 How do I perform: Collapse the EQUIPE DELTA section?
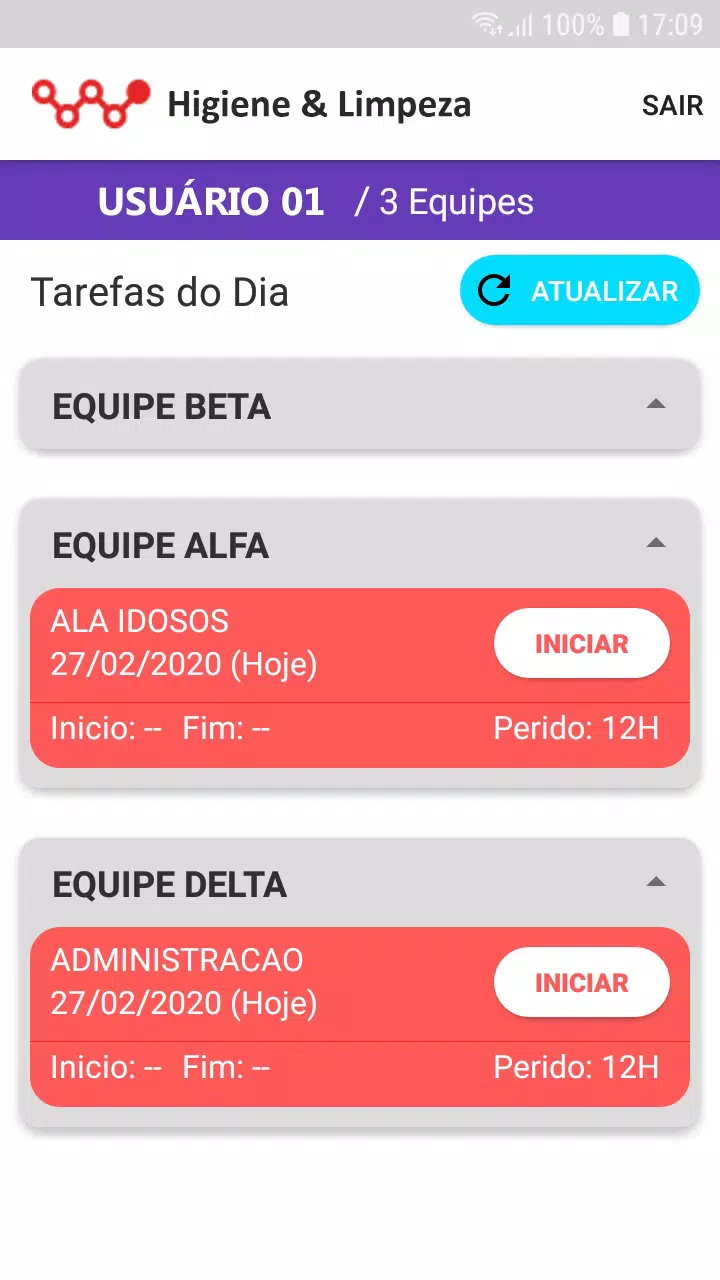360,884
